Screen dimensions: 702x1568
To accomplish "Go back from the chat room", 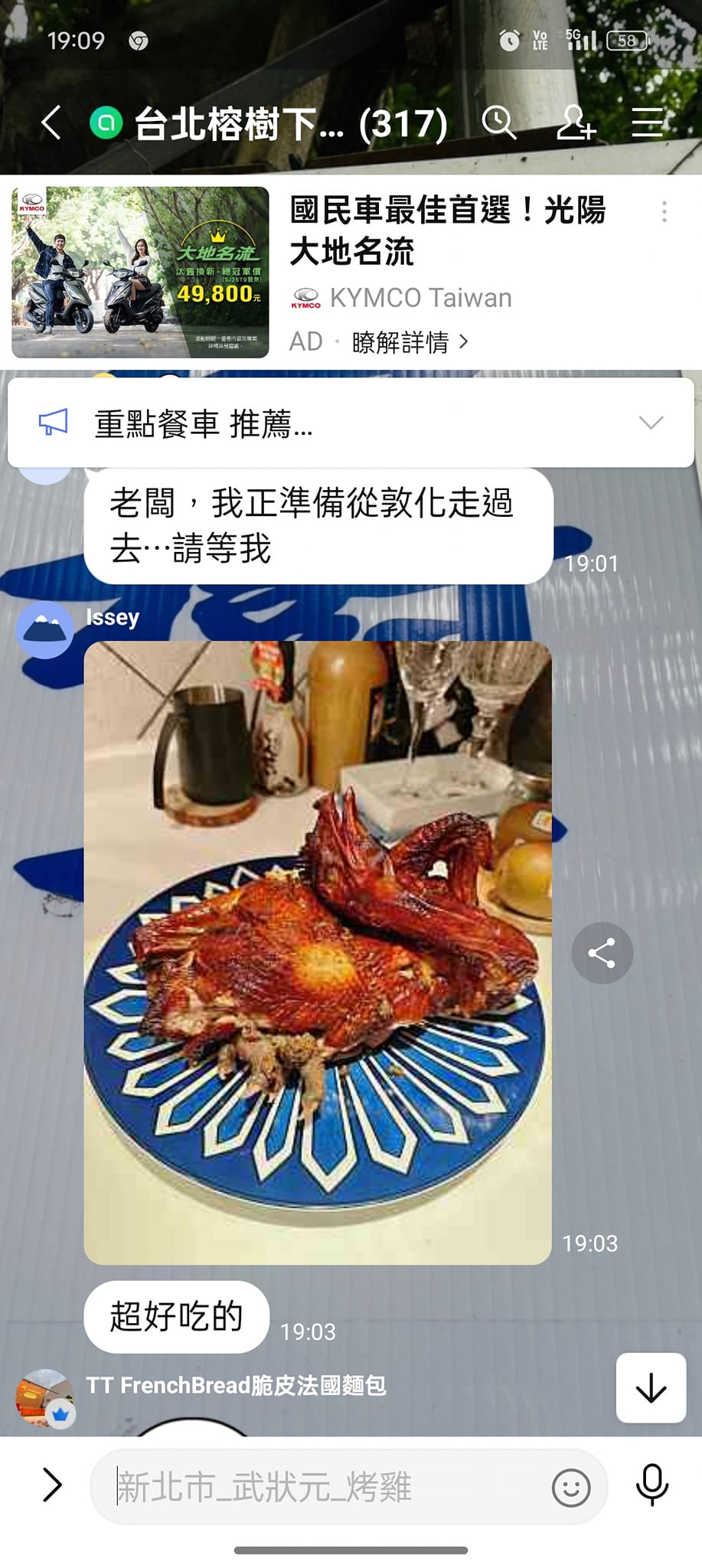I will (x=51, y=122).
